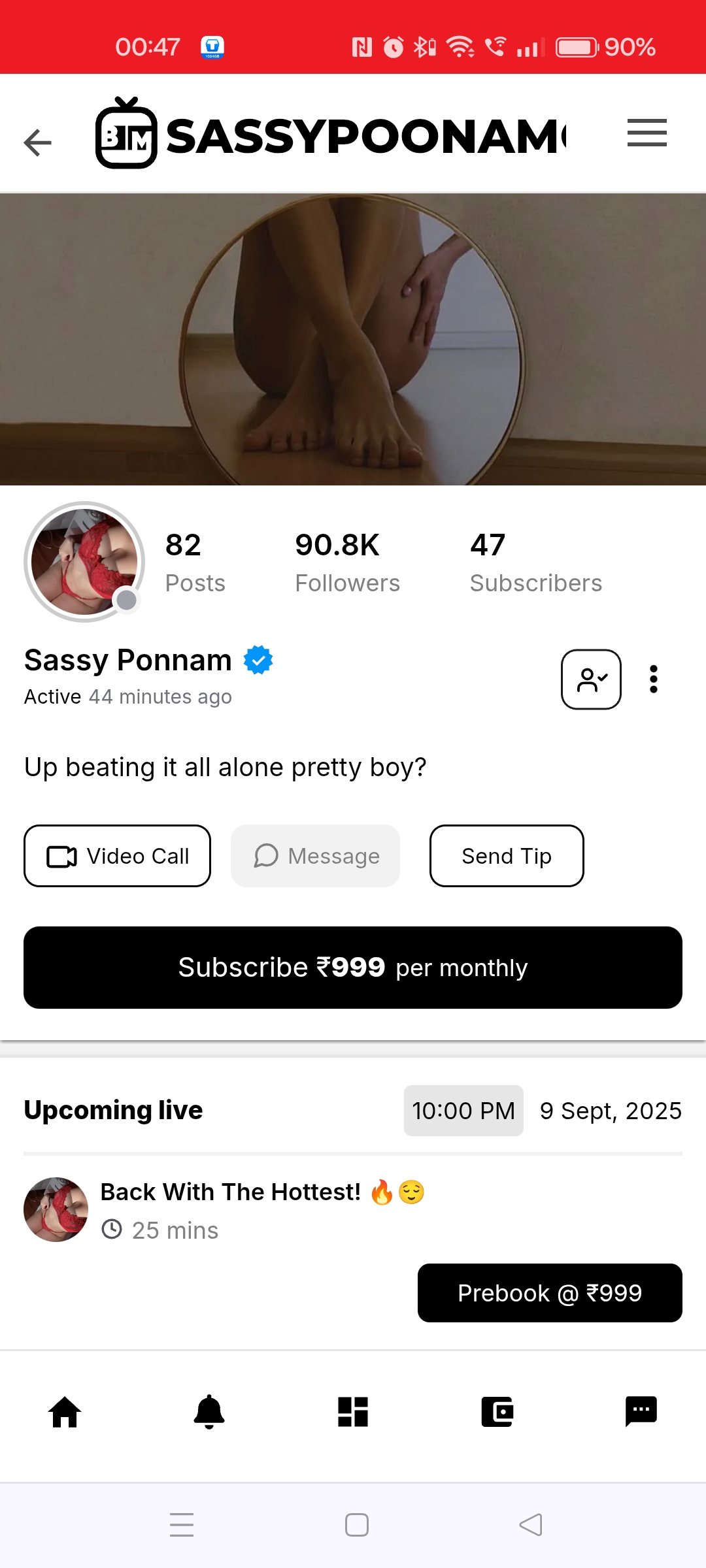Switch to the dashboard grid tab
Image resolution: width=706 pixels, height=1568 pixels.
click(353, 1413)
